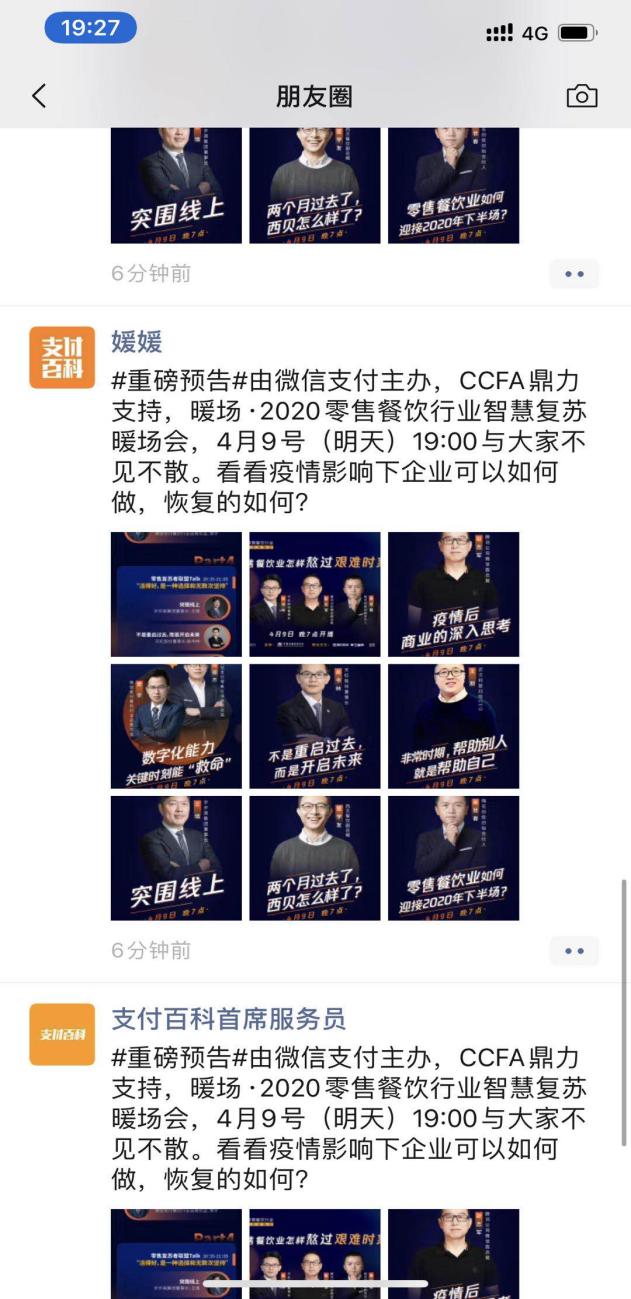631x1299 pixels.
Task: Open the like/comment menu under 媛媛's post
Action: pos(574,950)
